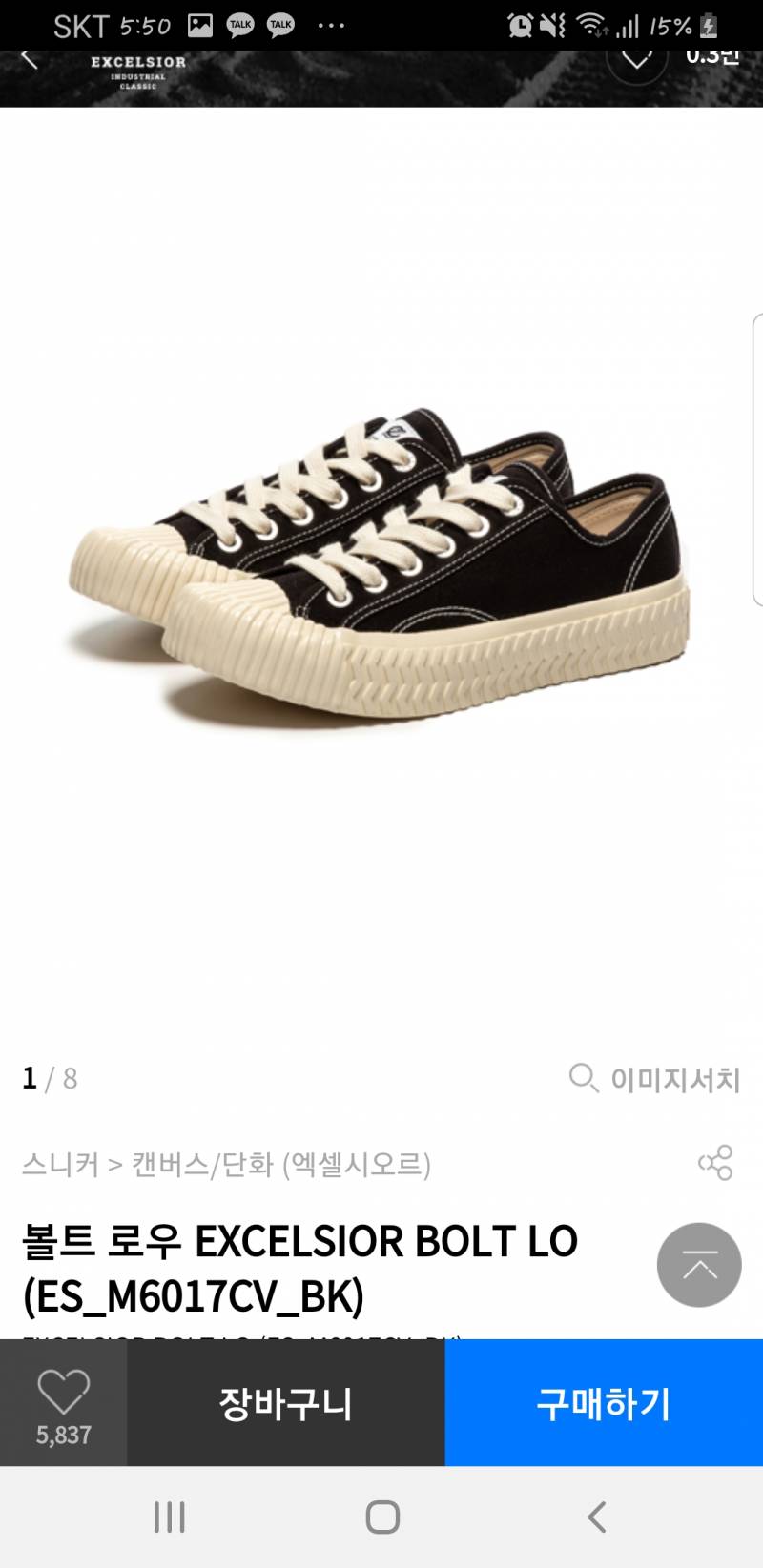The height and width of the screenshot is (1568, 763).
Task: Open the heart wishlist icon in the header
Action: [x=637, y=59]
